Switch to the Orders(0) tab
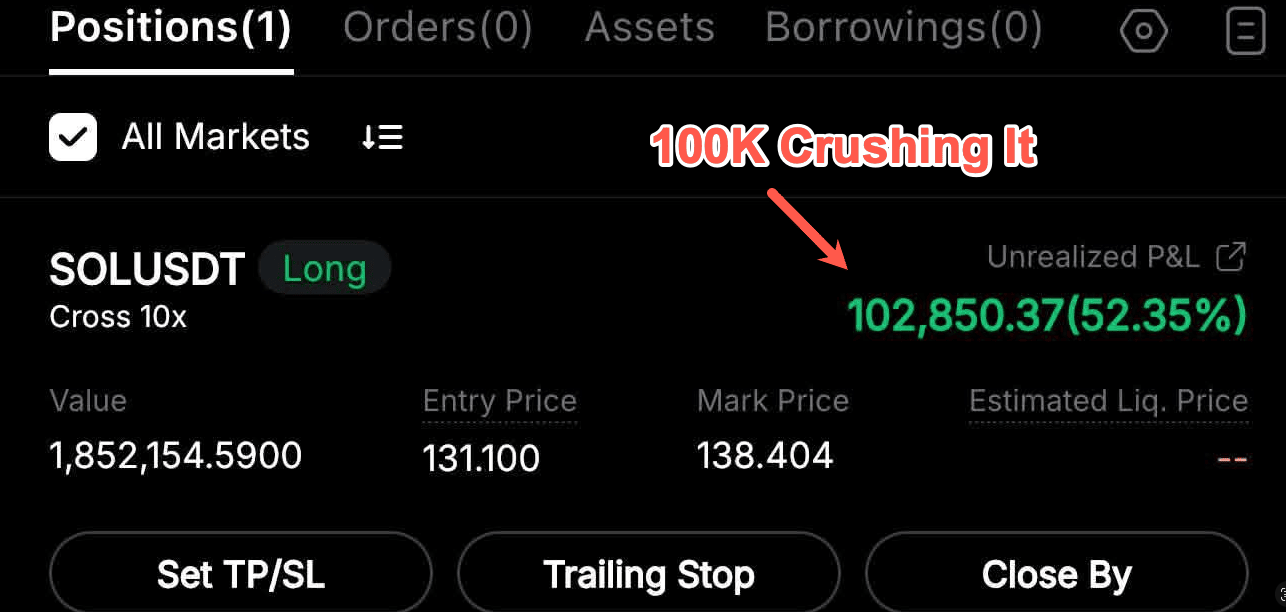 (437, 29)
